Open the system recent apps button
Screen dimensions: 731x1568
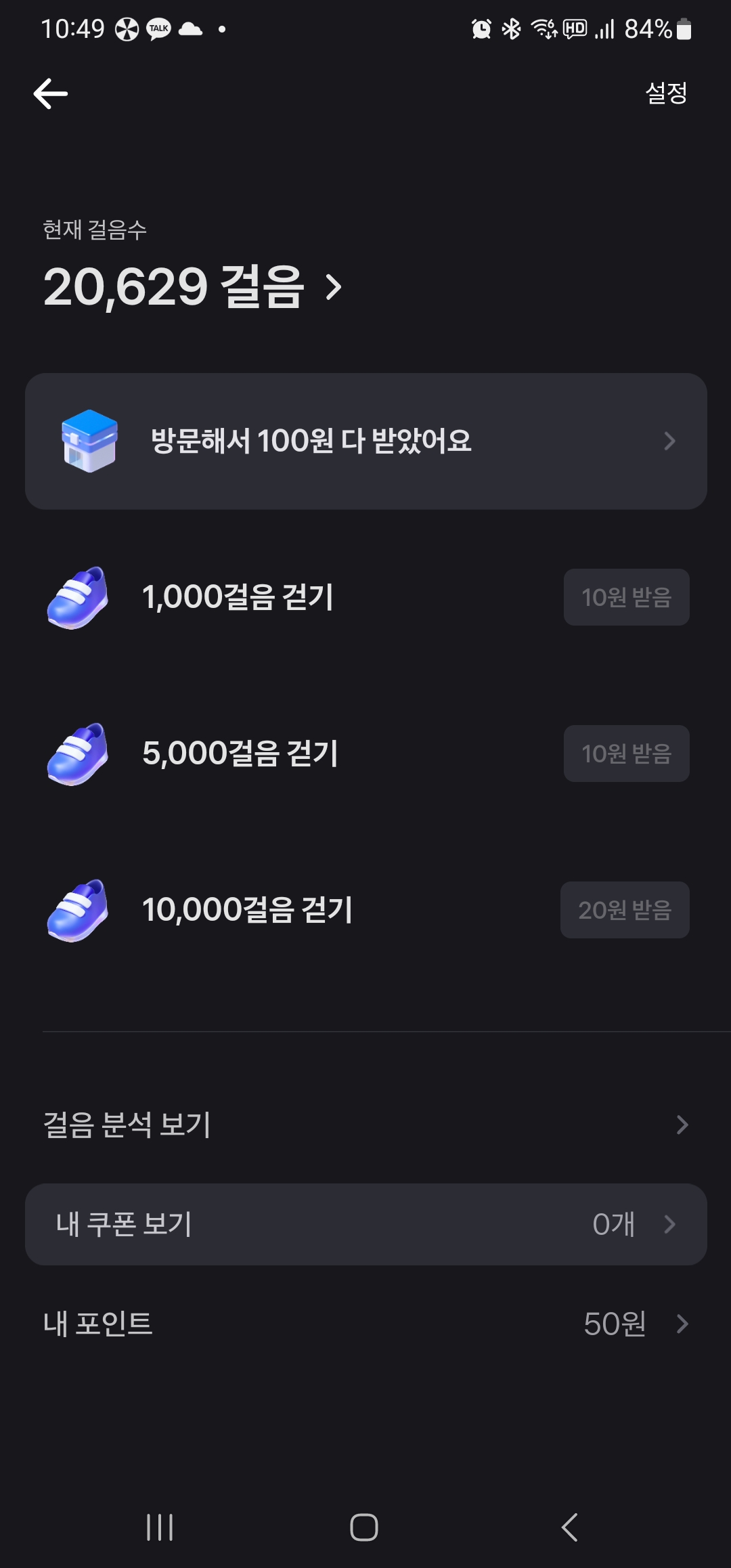(x=160, y=1527)
